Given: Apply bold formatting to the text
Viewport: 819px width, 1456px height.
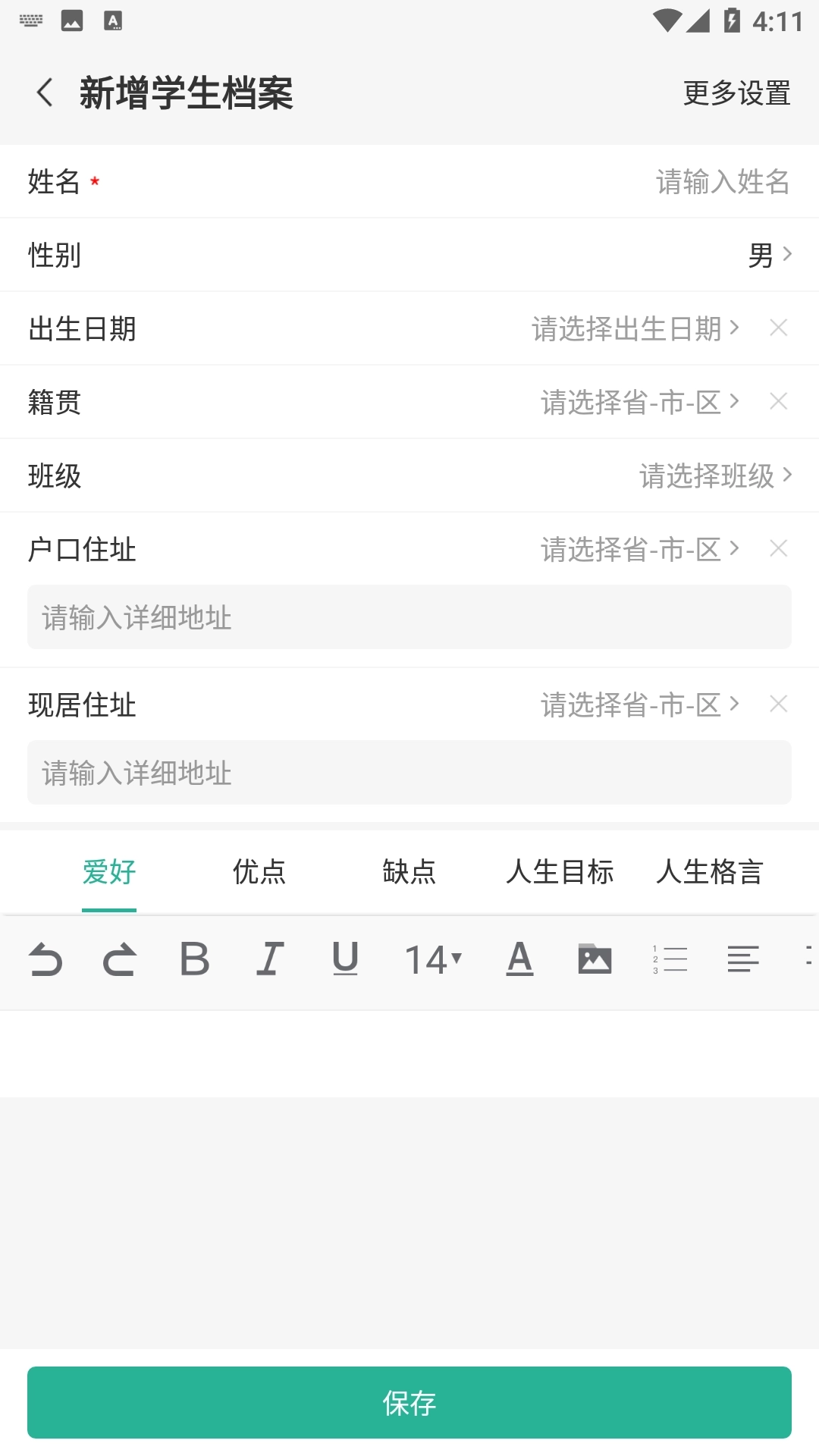Looking at the screenshot, I should [194, 961].
